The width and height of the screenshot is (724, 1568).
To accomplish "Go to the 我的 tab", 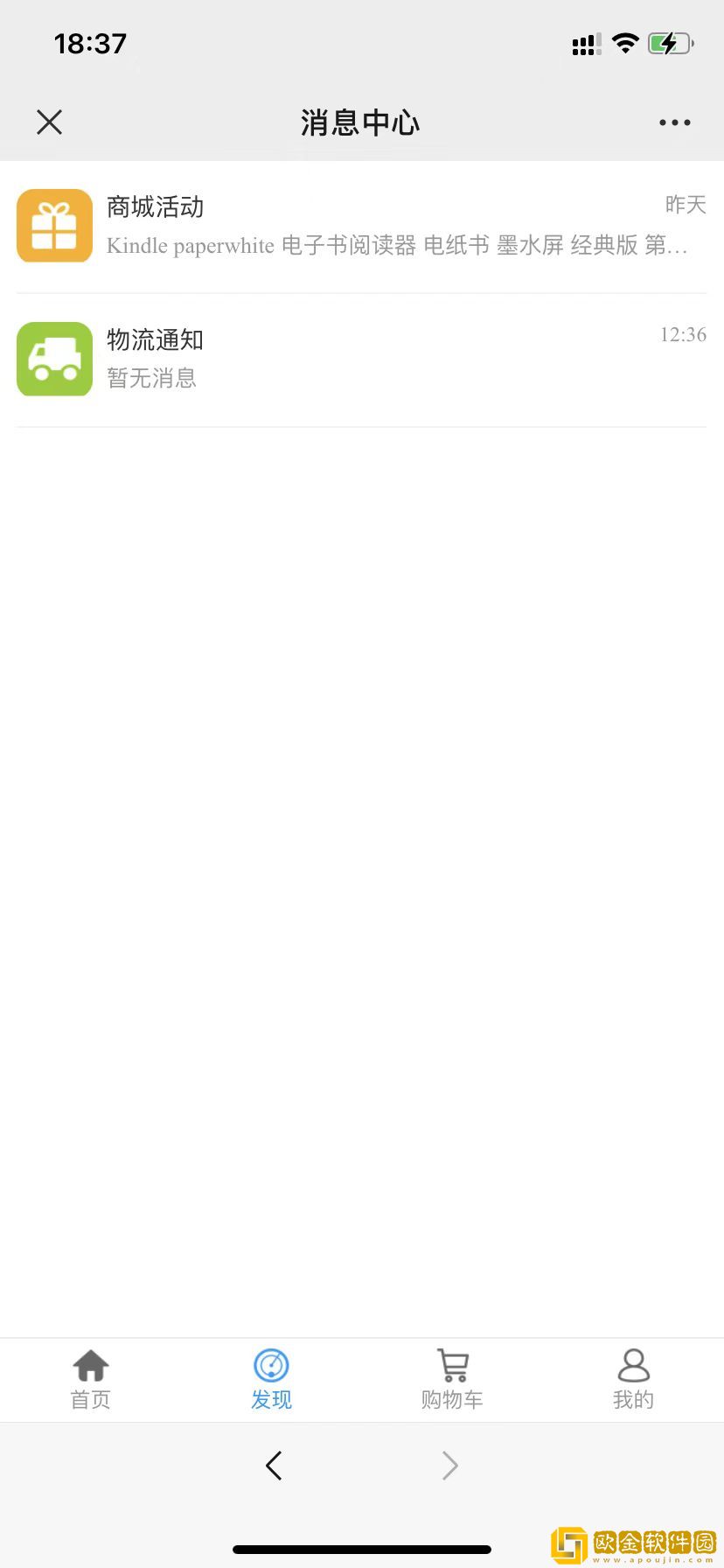I will (633, 1380).
